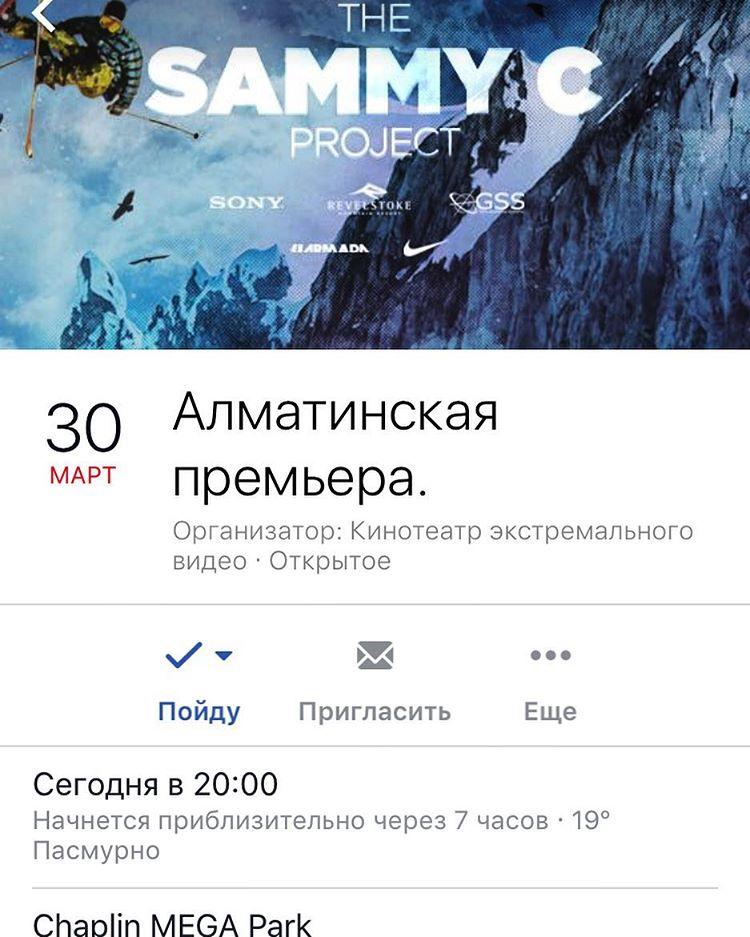Viewport: 750px width, 937px height.
Task: Open the Sammy C Project cover photo
Action: [x=375, y=200]
